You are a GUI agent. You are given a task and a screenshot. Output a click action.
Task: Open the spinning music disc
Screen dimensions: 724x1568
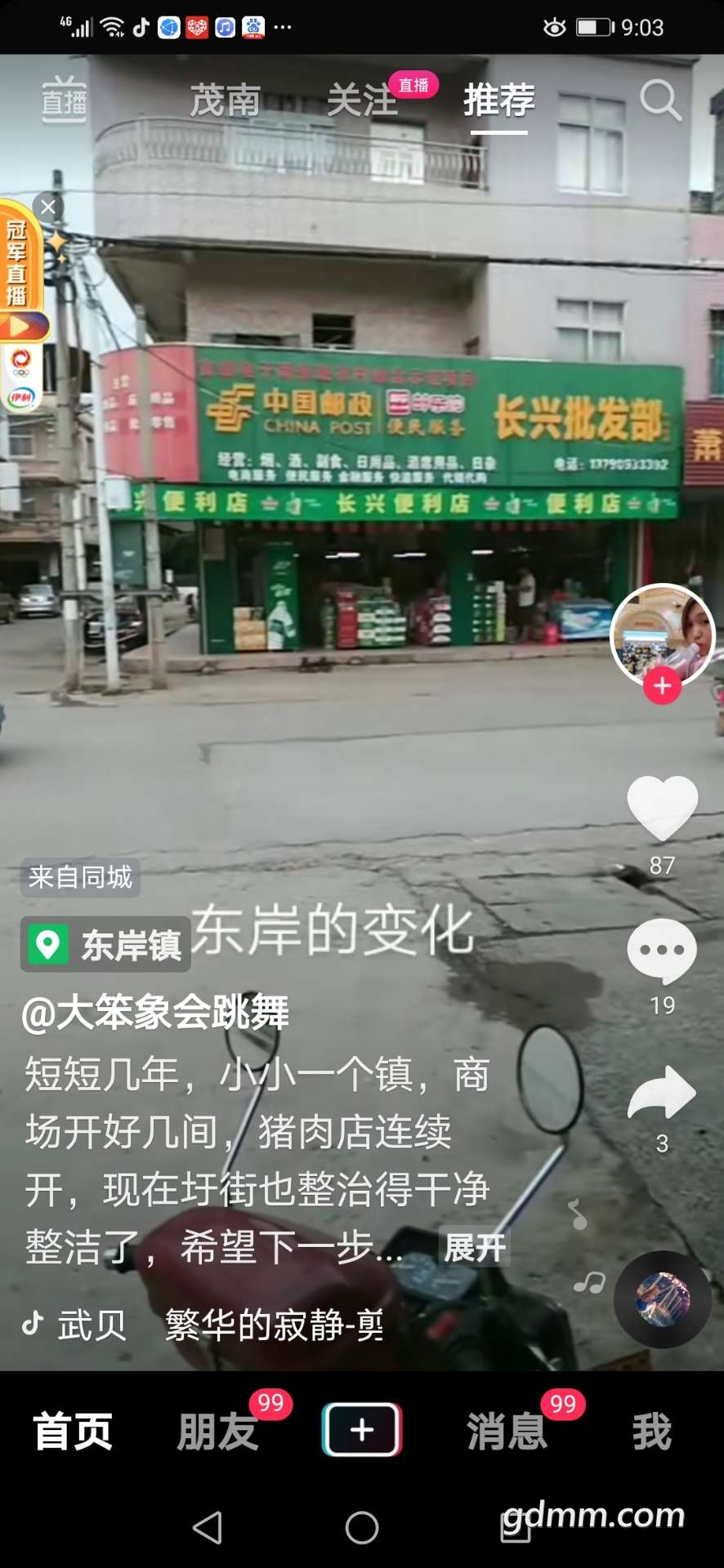(663, 1298)
